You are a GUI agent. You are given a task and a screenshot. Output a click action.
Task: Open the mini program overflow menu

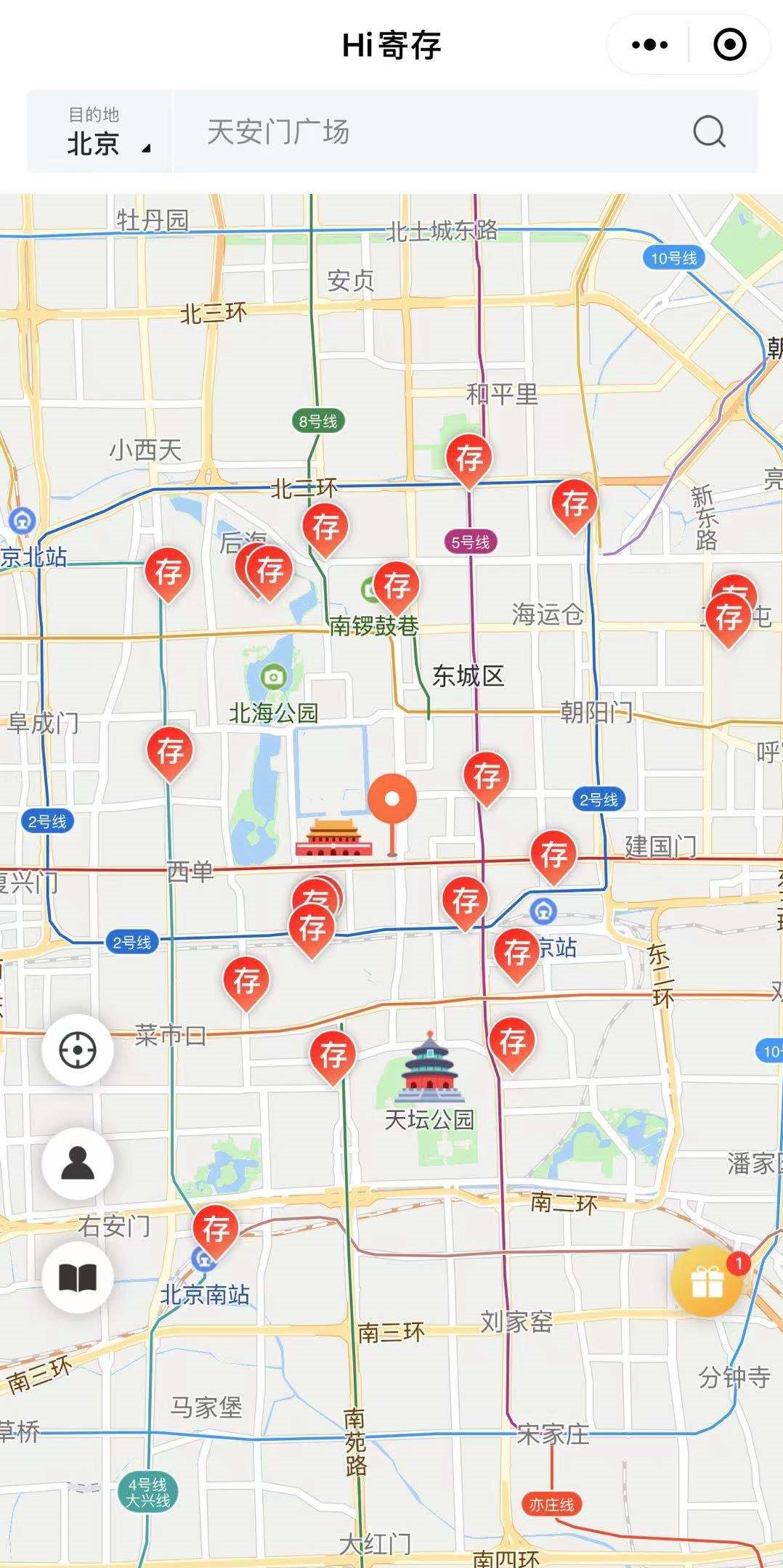click(x=649, y=45)
